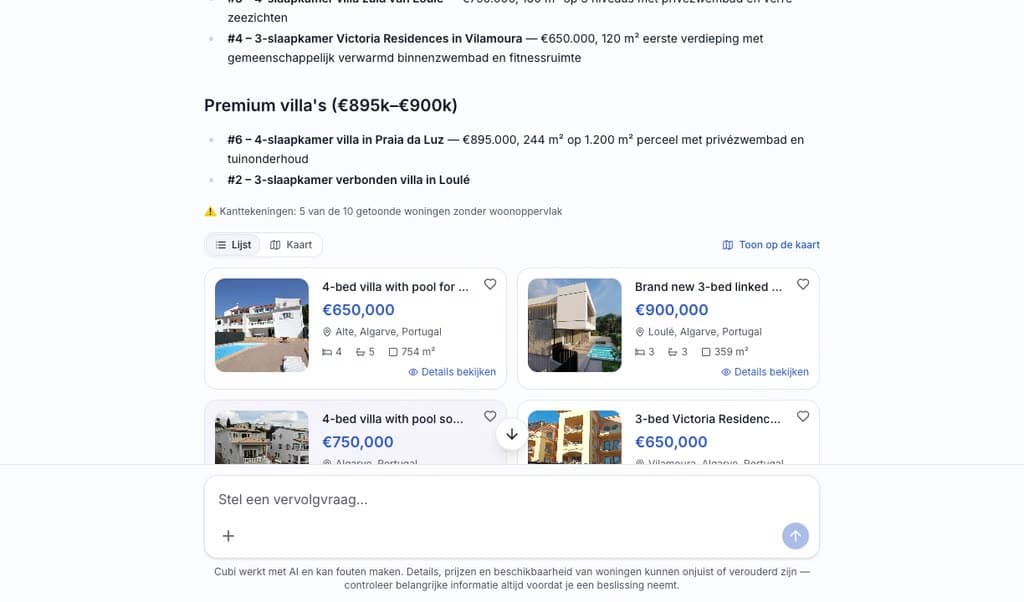View details of the Alte villa

tap(452, 372)
